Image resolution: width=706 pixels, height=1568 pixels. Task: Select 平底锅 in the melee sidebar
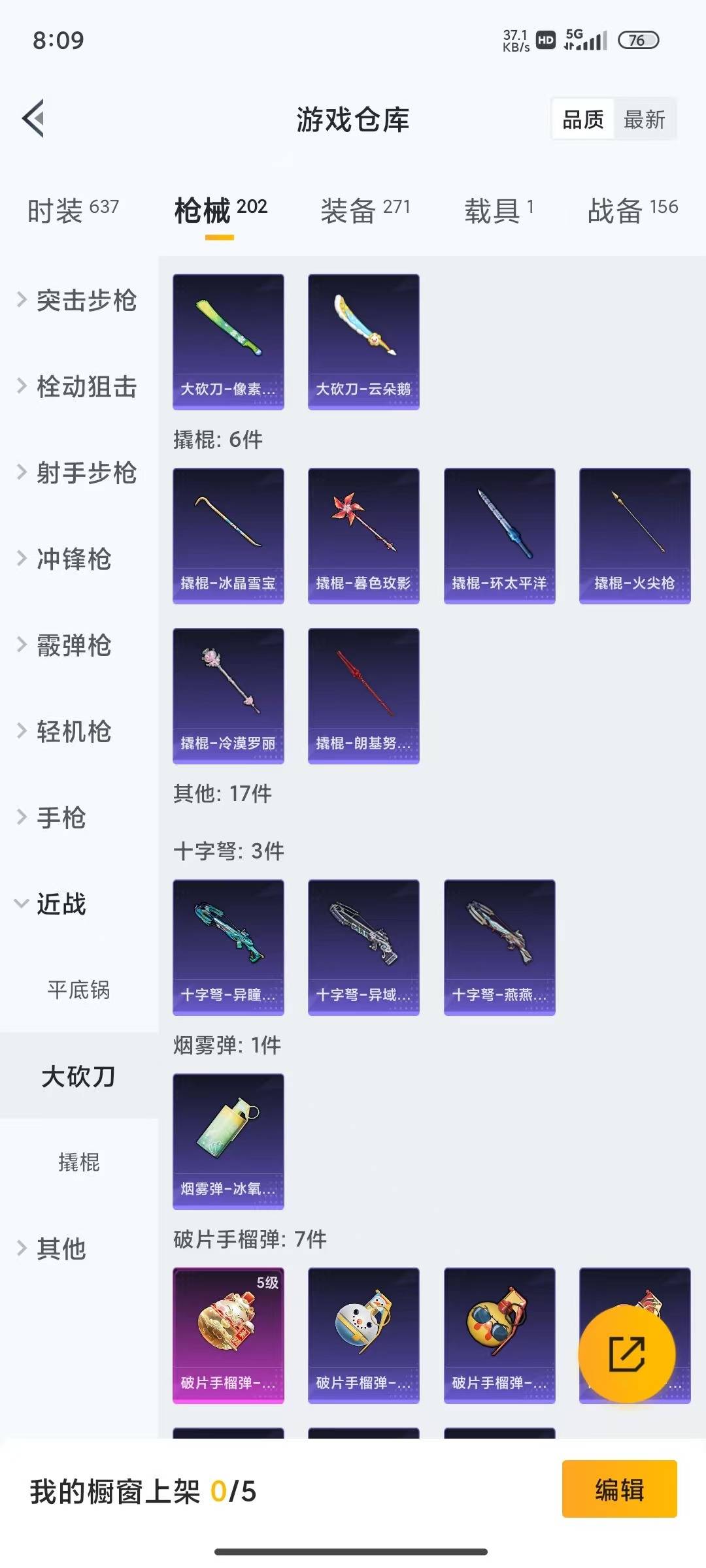point(78,990)
